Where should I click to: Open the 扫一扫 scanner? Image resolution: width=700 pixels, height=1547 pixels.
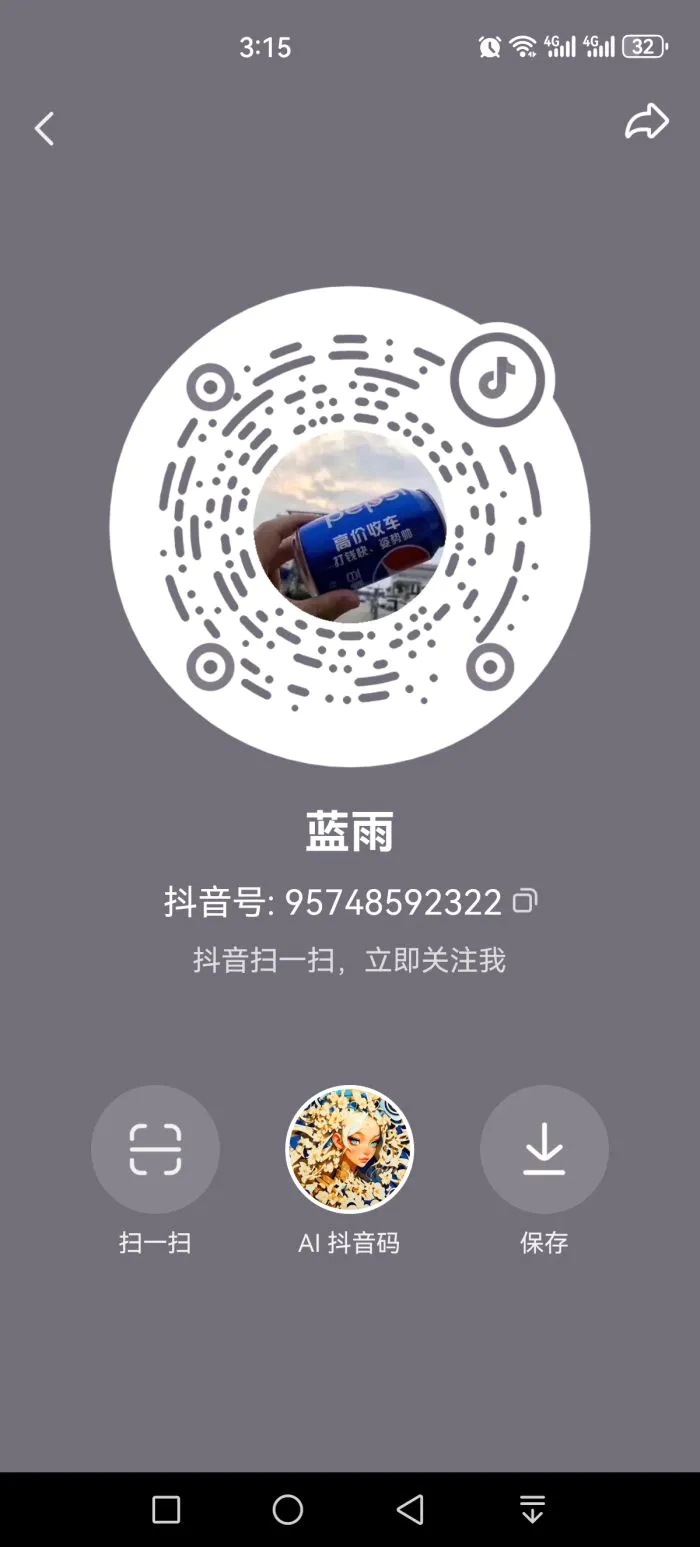point(155,1149)
